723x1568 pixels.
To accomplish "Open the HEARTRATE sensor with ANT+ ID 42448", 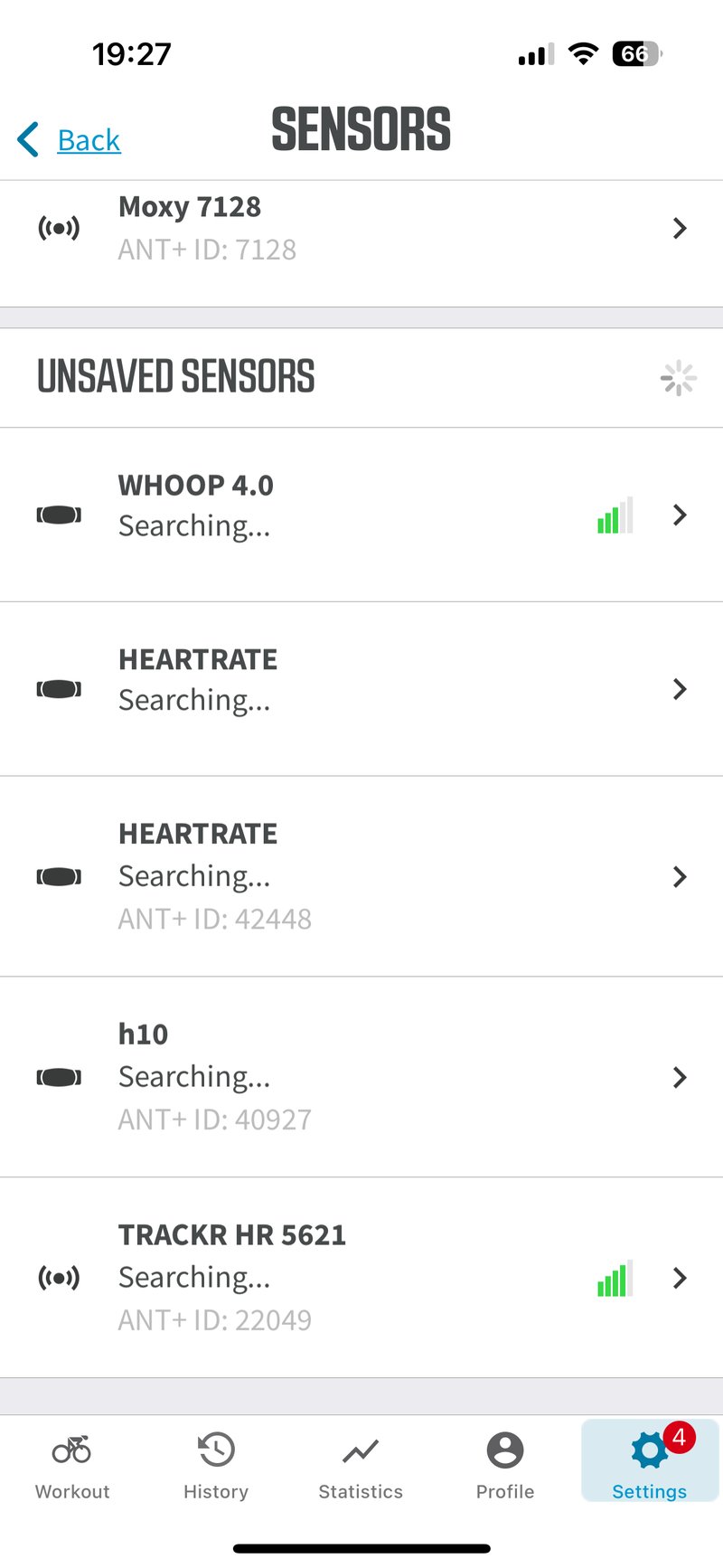I will [x=361, y=876].
